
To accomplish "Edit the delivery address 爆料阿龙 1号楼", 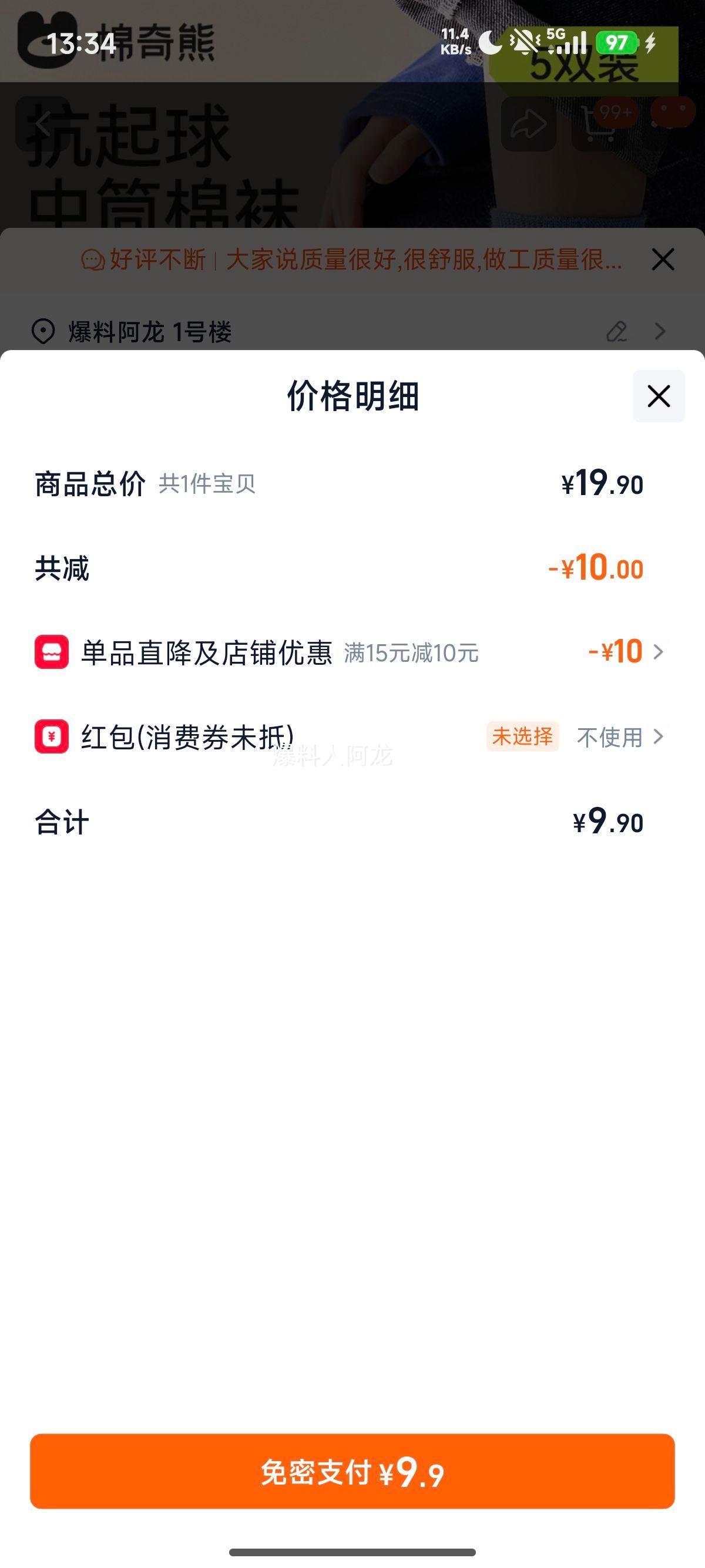I will pyautogui.click(x=617, y=332).
